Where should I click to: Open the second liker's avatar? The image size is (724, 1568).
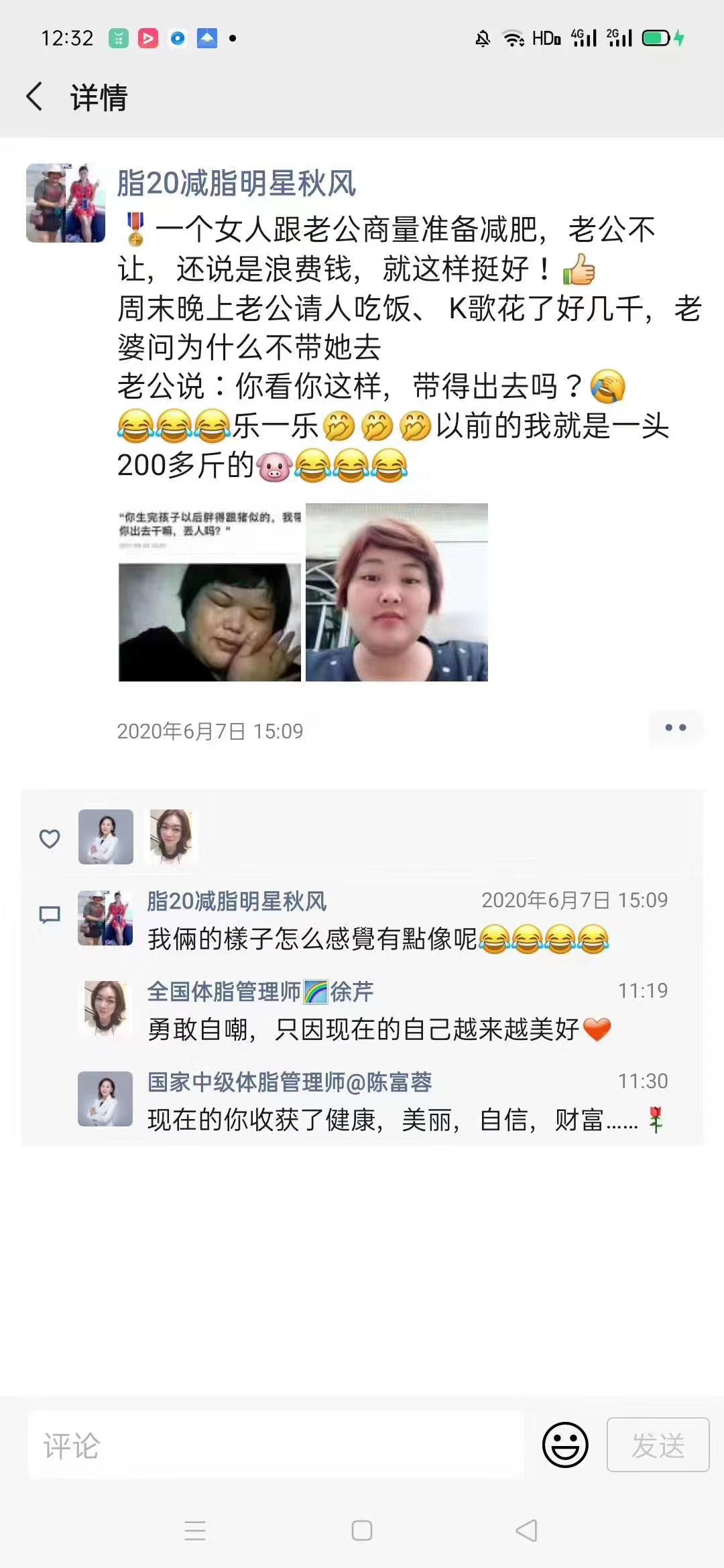[x=171, y=836]
